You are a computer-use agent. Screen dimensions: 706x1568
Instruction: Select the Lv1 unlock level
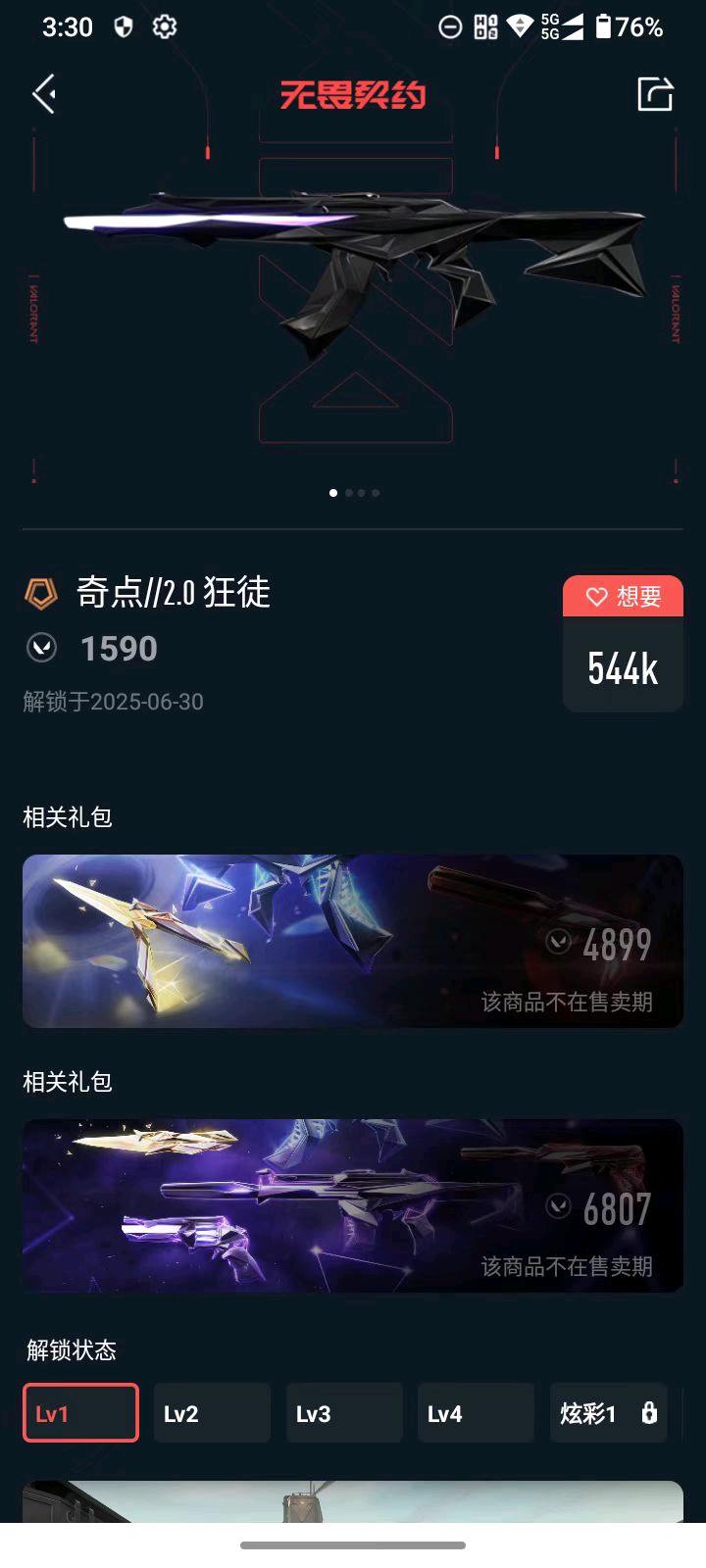(x=80, y=1413)
